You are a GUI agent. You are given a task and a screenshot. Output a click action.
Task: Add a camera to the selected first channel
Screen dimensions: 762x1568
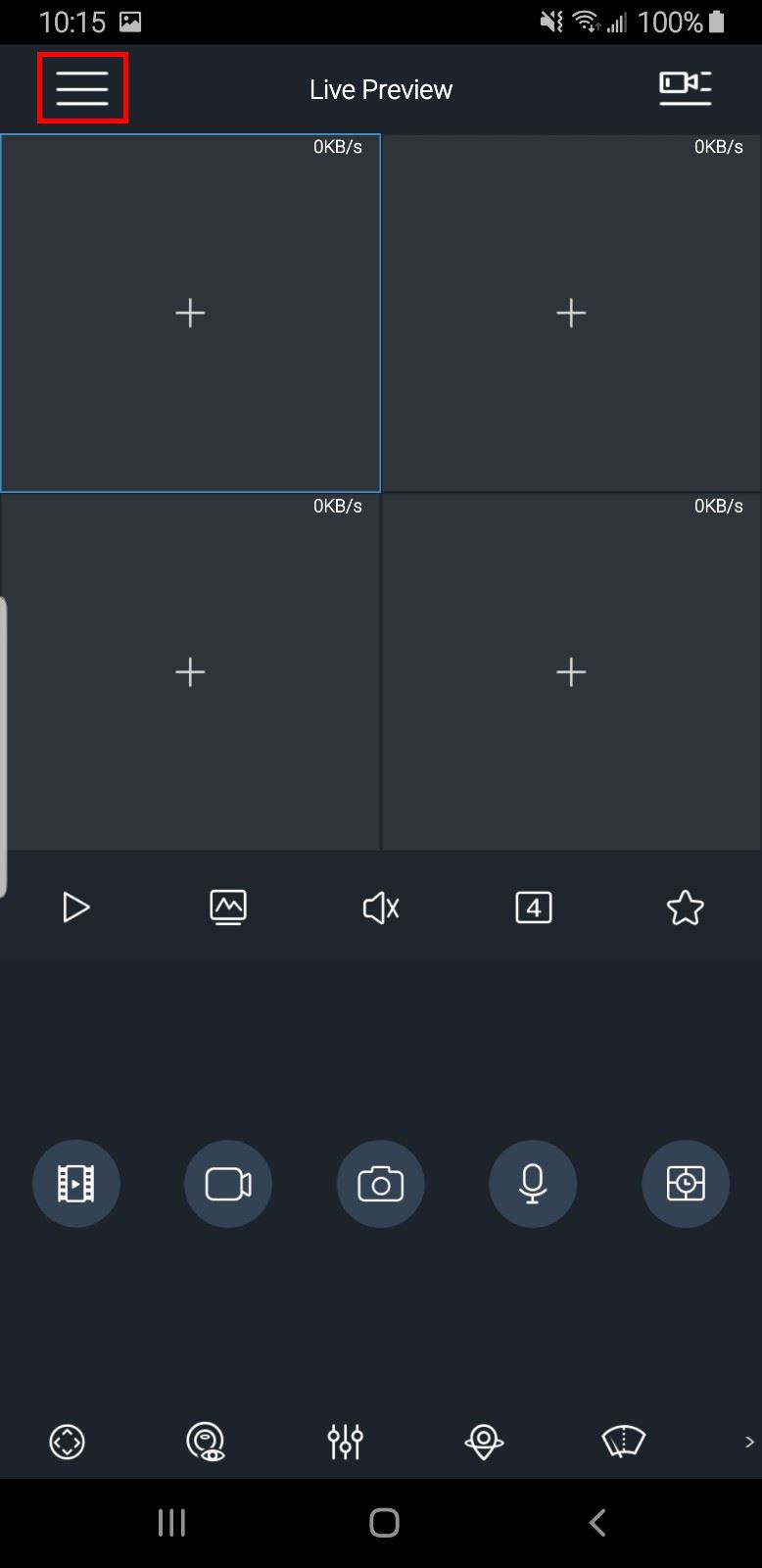pyautogui.click(x=190, y=313)
